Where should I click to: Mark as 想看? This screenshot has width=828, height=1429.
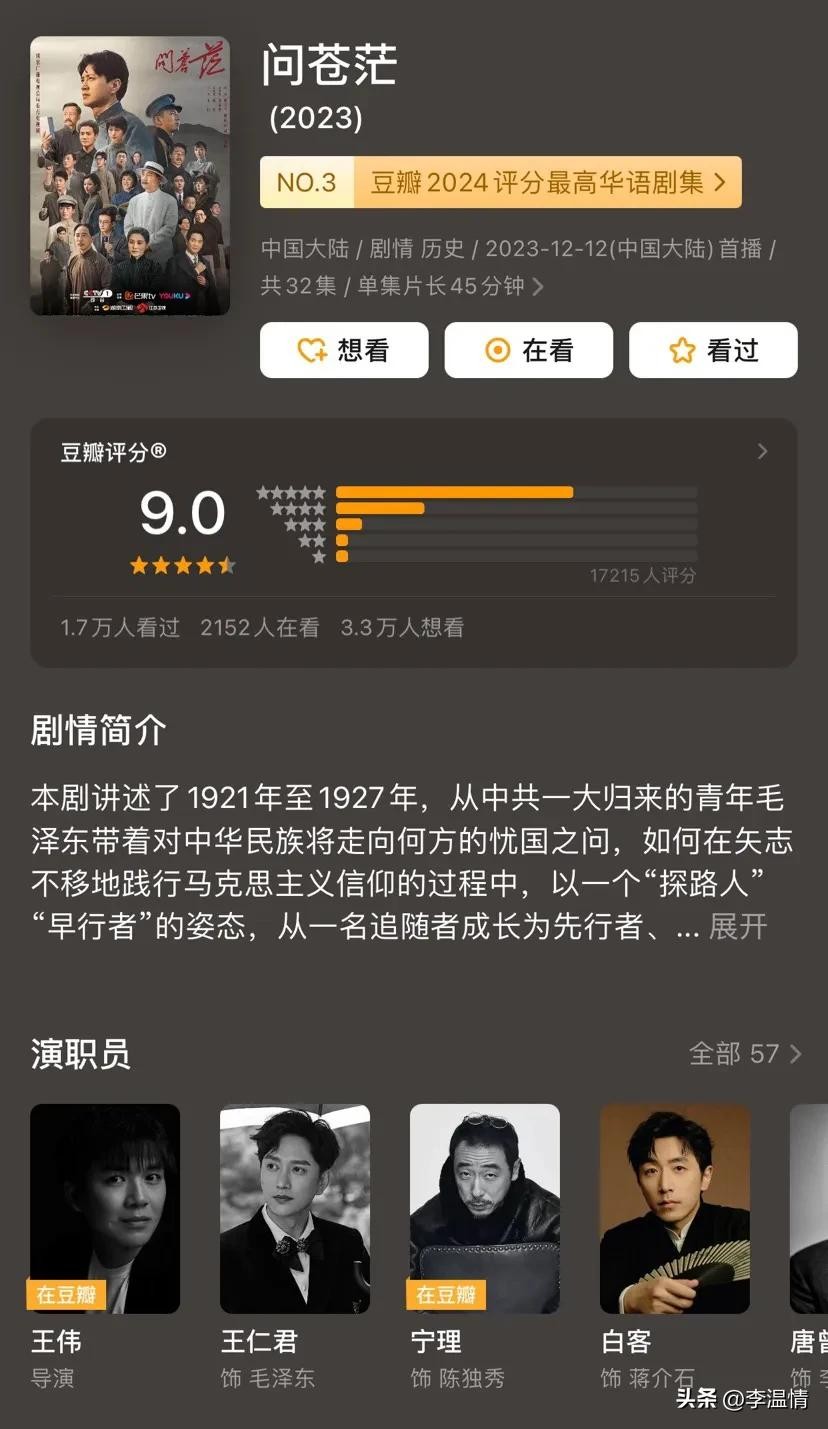[x=344, y=350]
